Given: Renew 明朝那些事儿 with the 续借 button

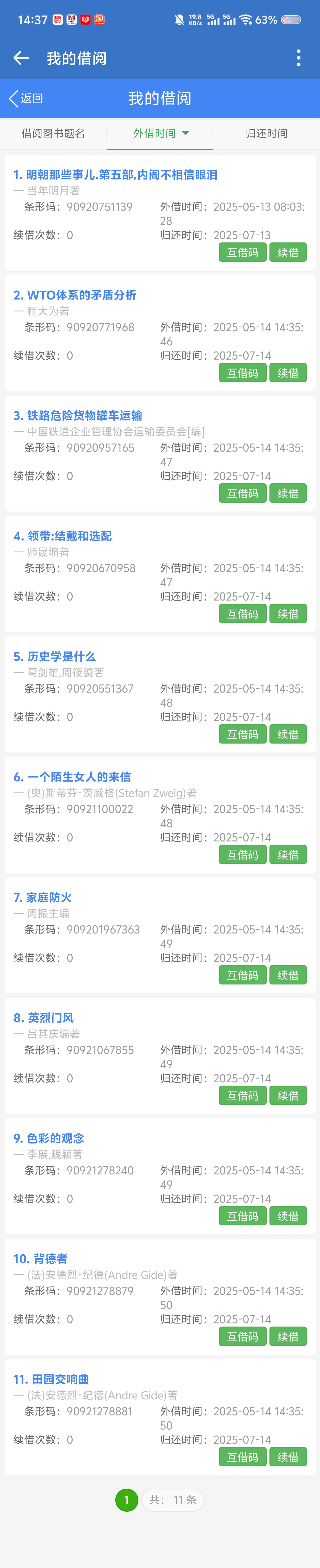Looking at the screenshot, I should 288,253.
